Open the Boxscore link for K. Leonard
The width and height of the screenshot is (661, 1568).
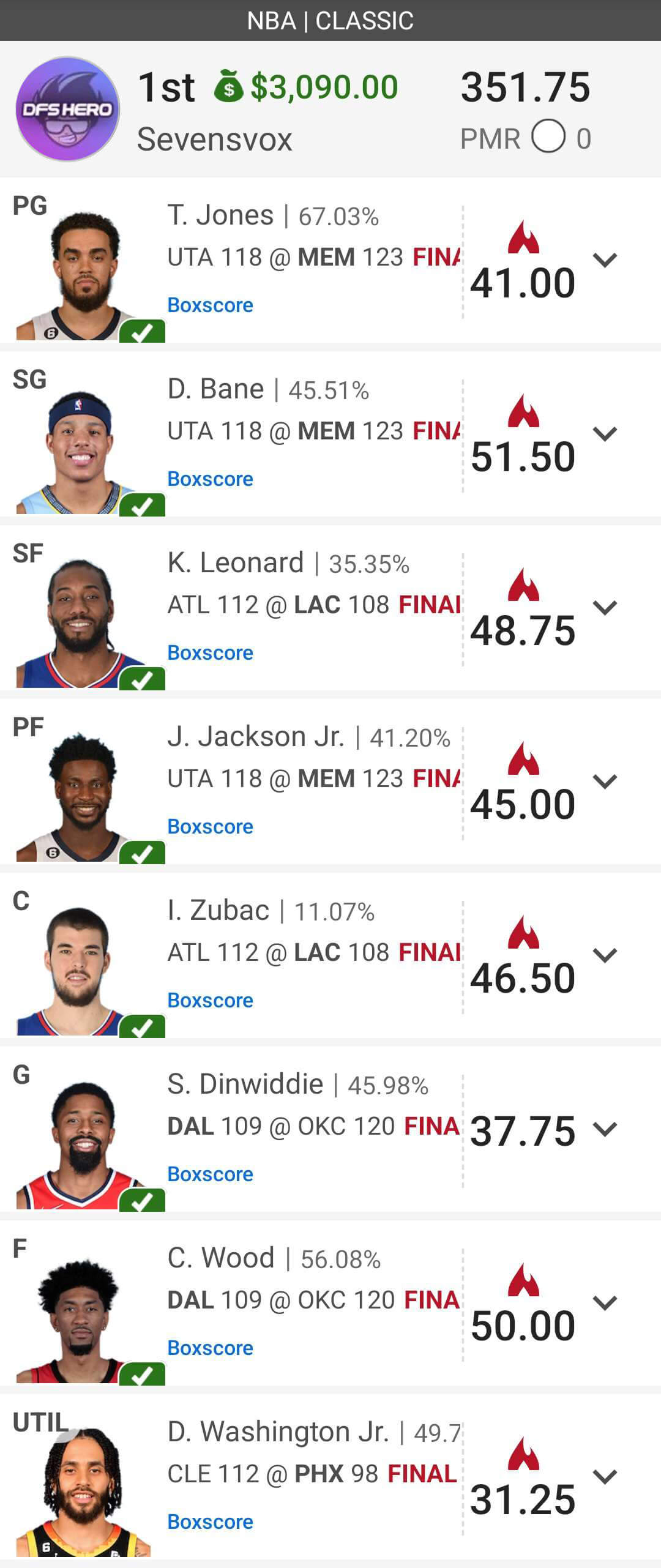point(210,652)
